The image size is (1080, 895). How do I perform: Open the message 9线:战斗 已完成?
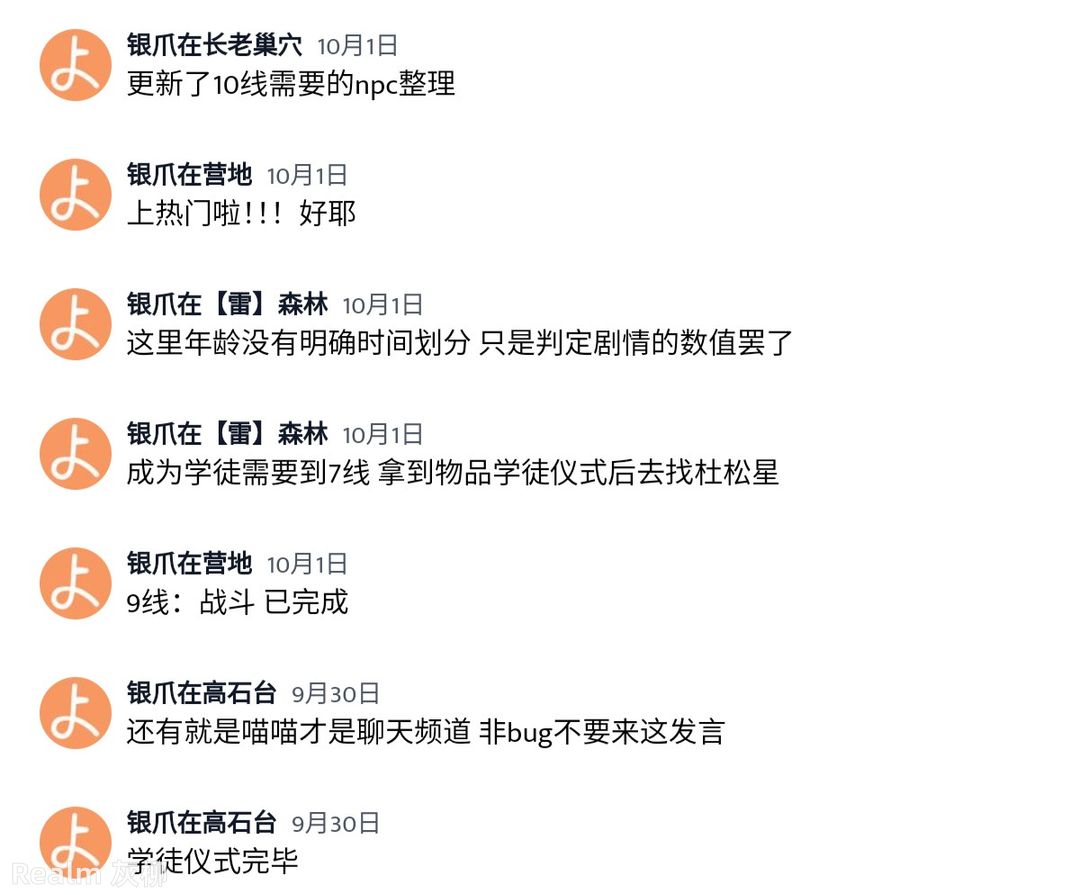(237, 603)
